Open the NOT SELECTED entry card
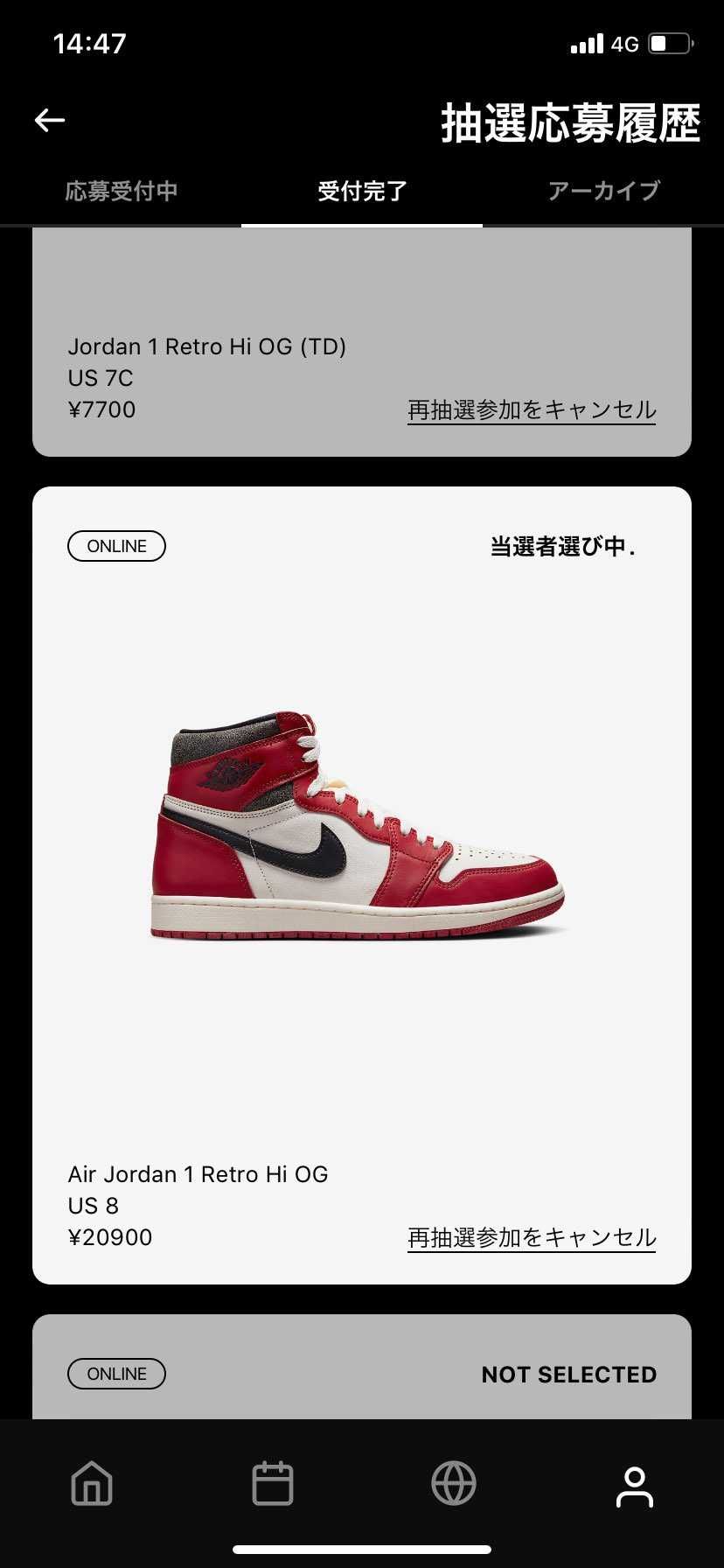Viewport: 724px width, 1568px height. coord(362,1374)
